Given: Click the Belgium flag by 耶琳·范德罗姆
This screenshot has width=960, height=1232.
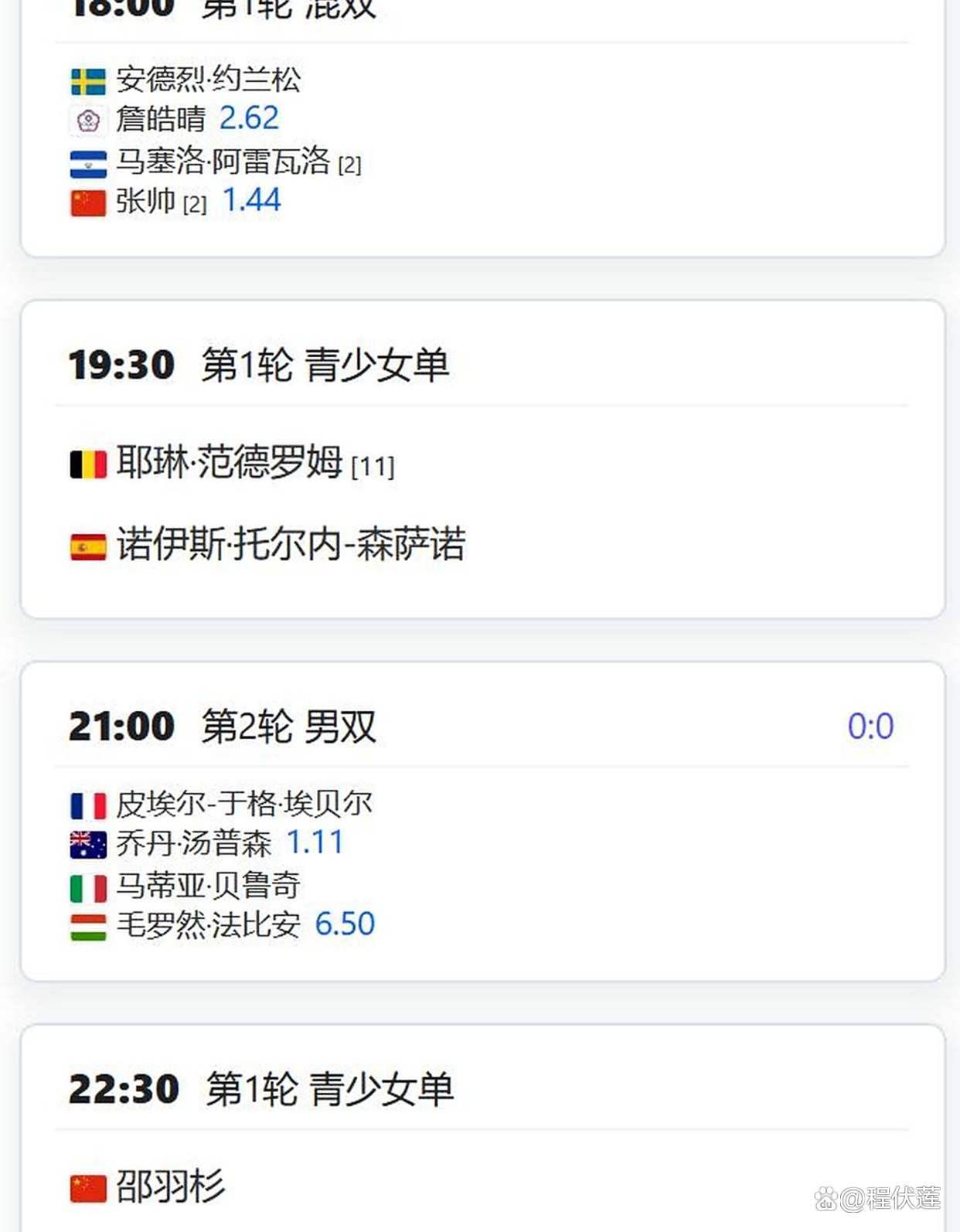Looking at the screenshot, I should 89,465.
